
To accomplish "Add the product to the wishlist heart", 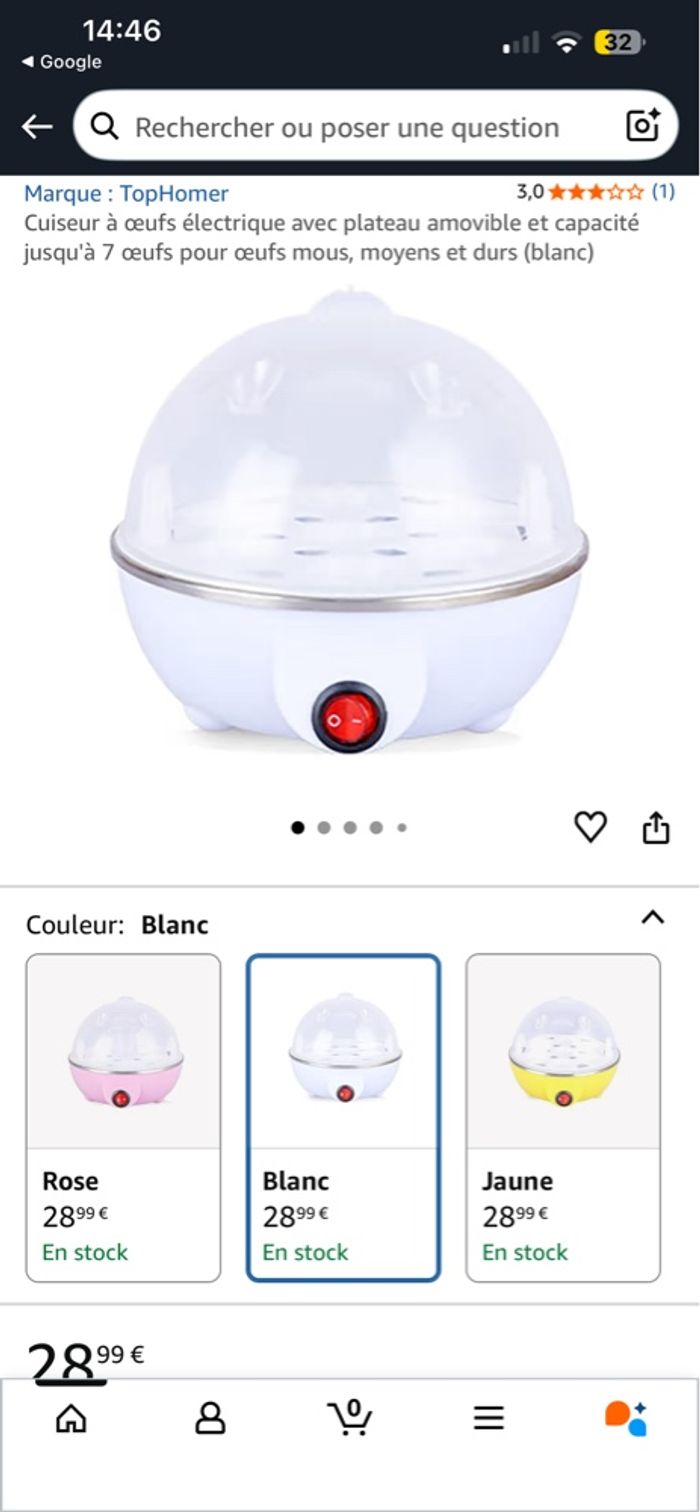I will pyautogui.click(x=590, y=827).
